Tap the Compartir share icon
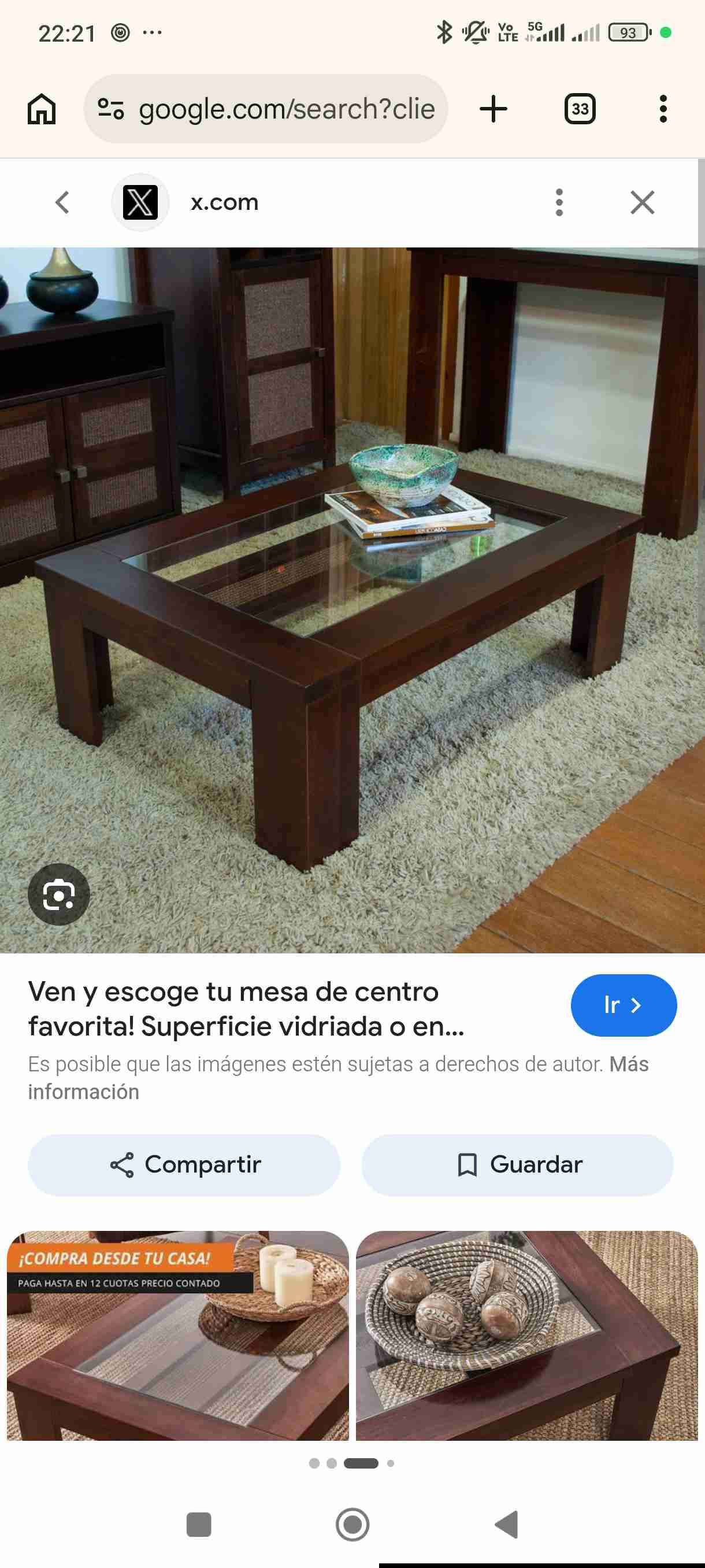This screenshot has width=705, height=1568. [124, 1164]
